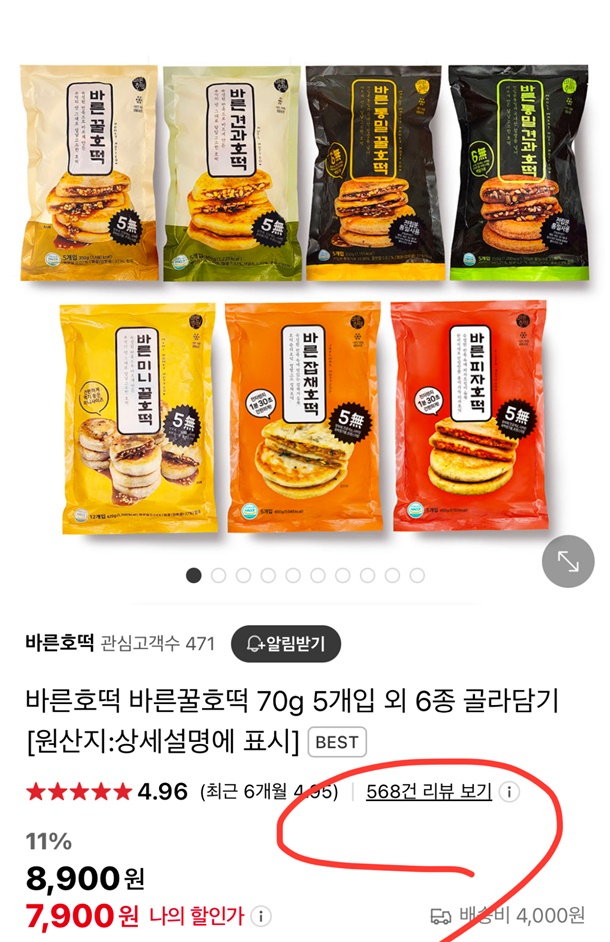Open info icon beside 나의 할인가
This screenshot has width=610, height=942.
260,915
